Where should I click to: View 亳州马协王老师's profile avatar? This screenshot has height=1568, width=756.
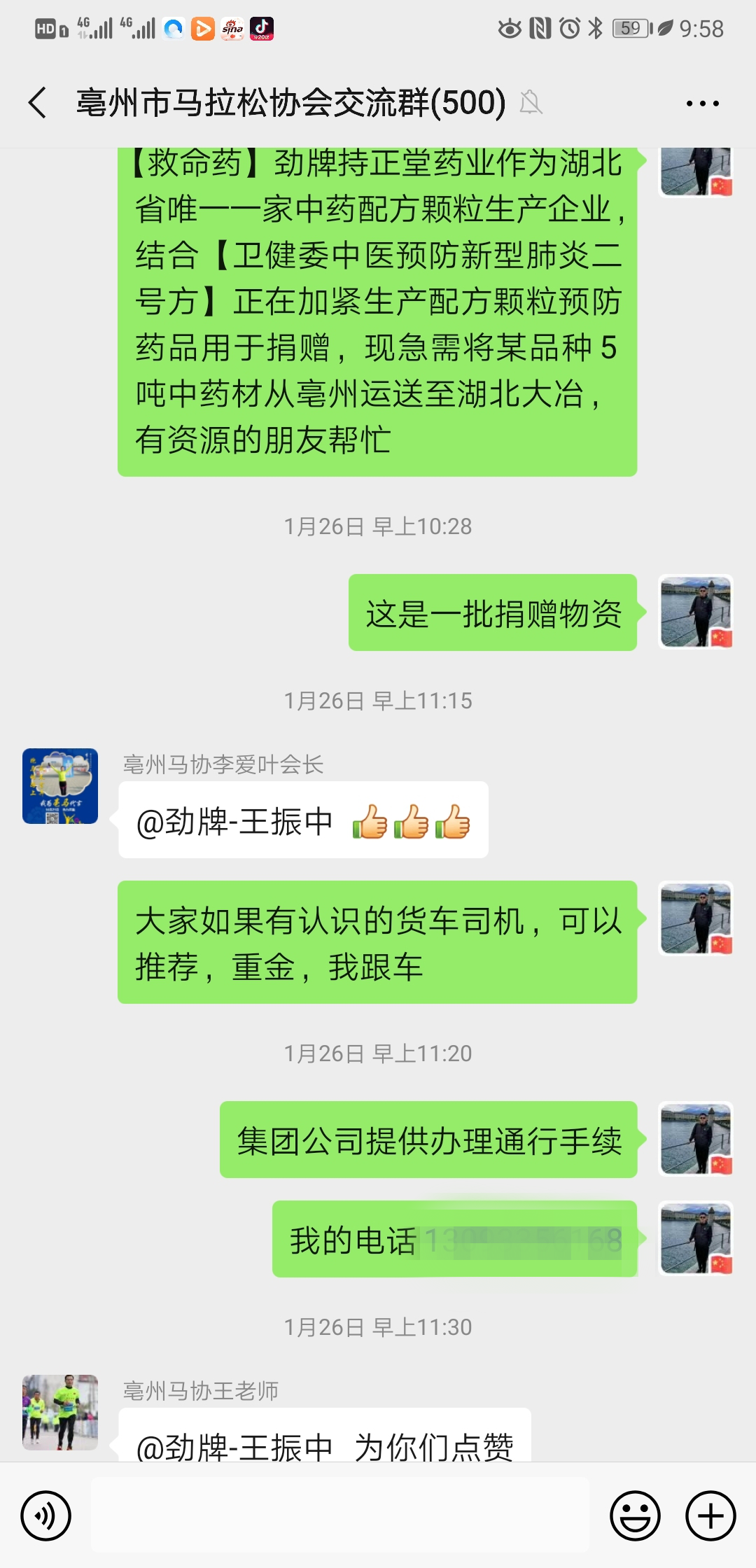tap(60, 1412)
